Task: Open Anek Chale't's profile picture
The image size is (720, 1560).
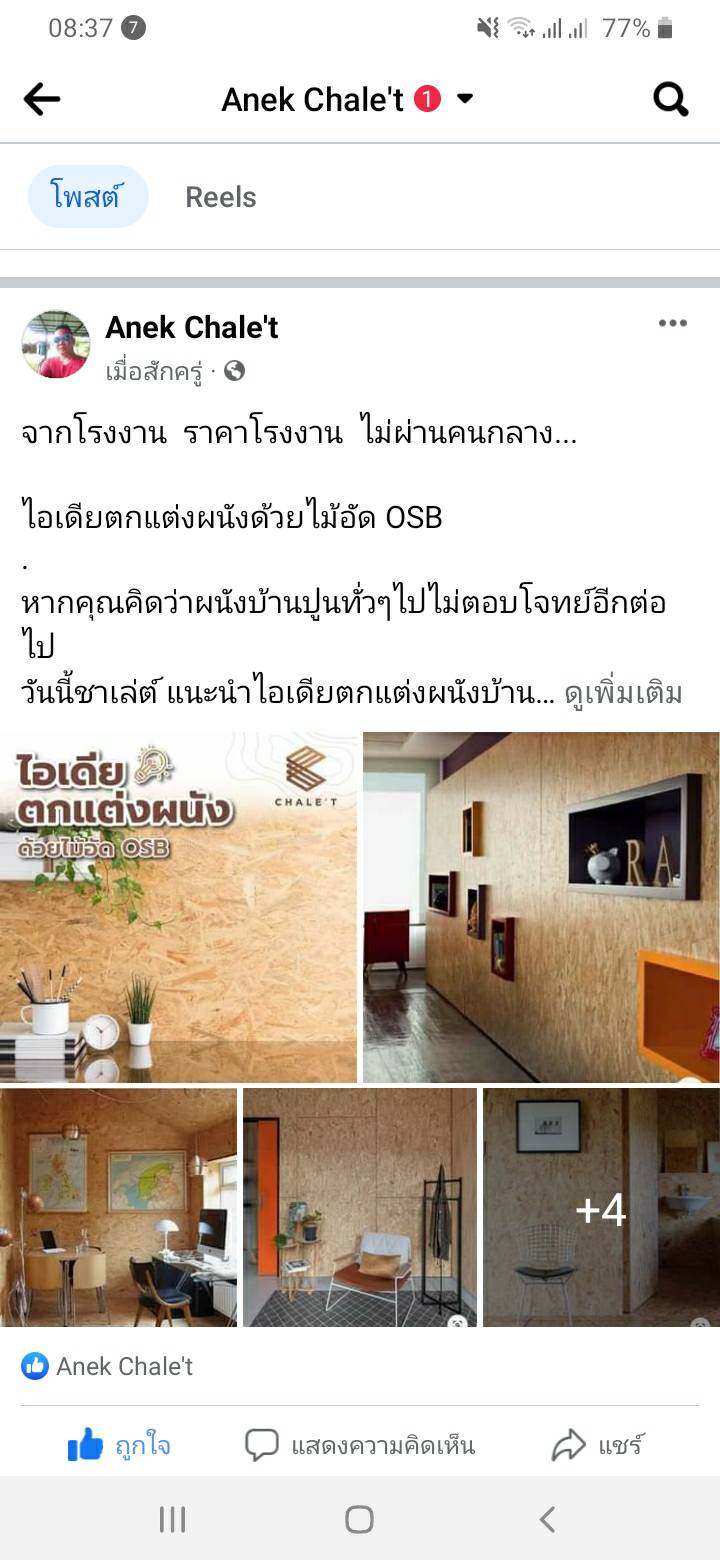Action: (x=56, y=344)
